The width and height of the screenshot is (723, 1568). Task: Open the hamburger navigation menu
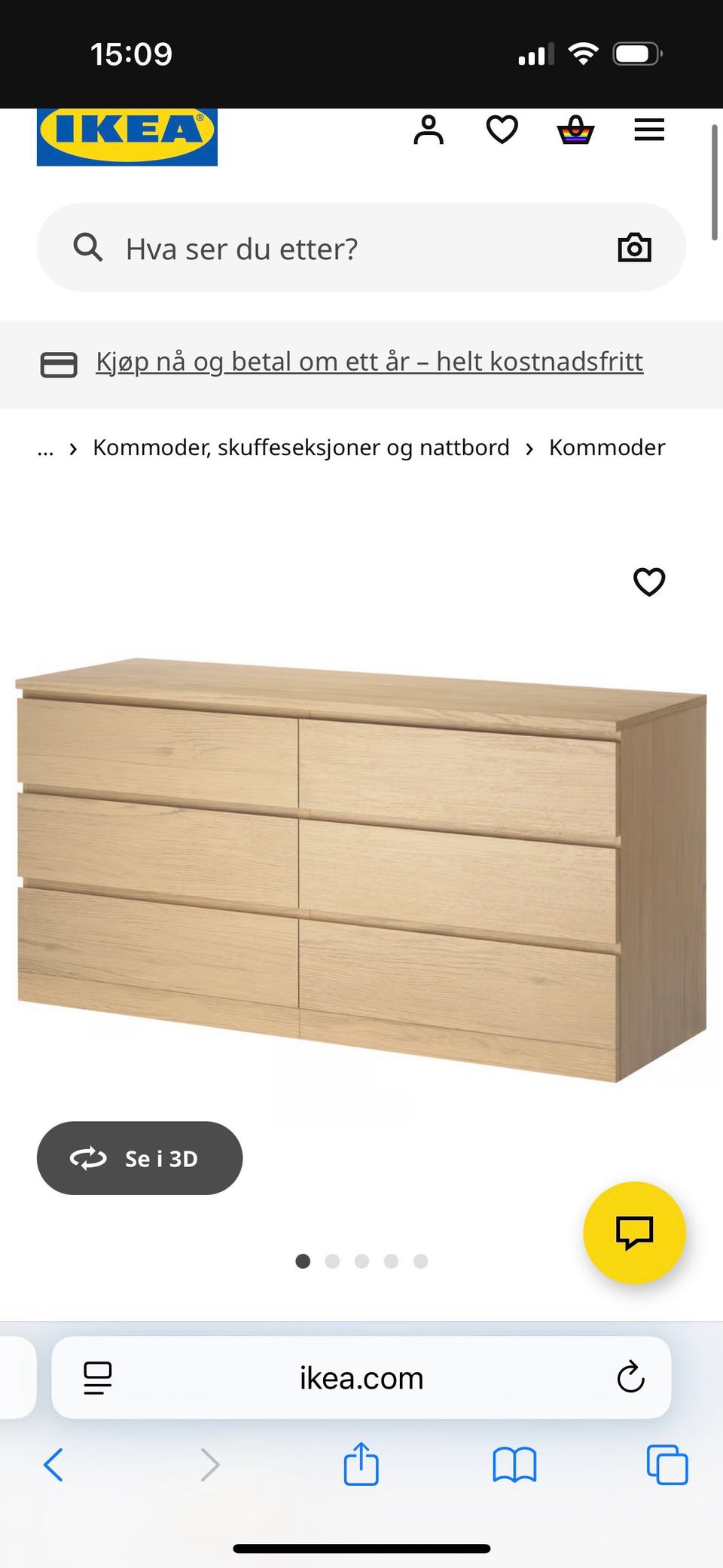coord(648,130)
